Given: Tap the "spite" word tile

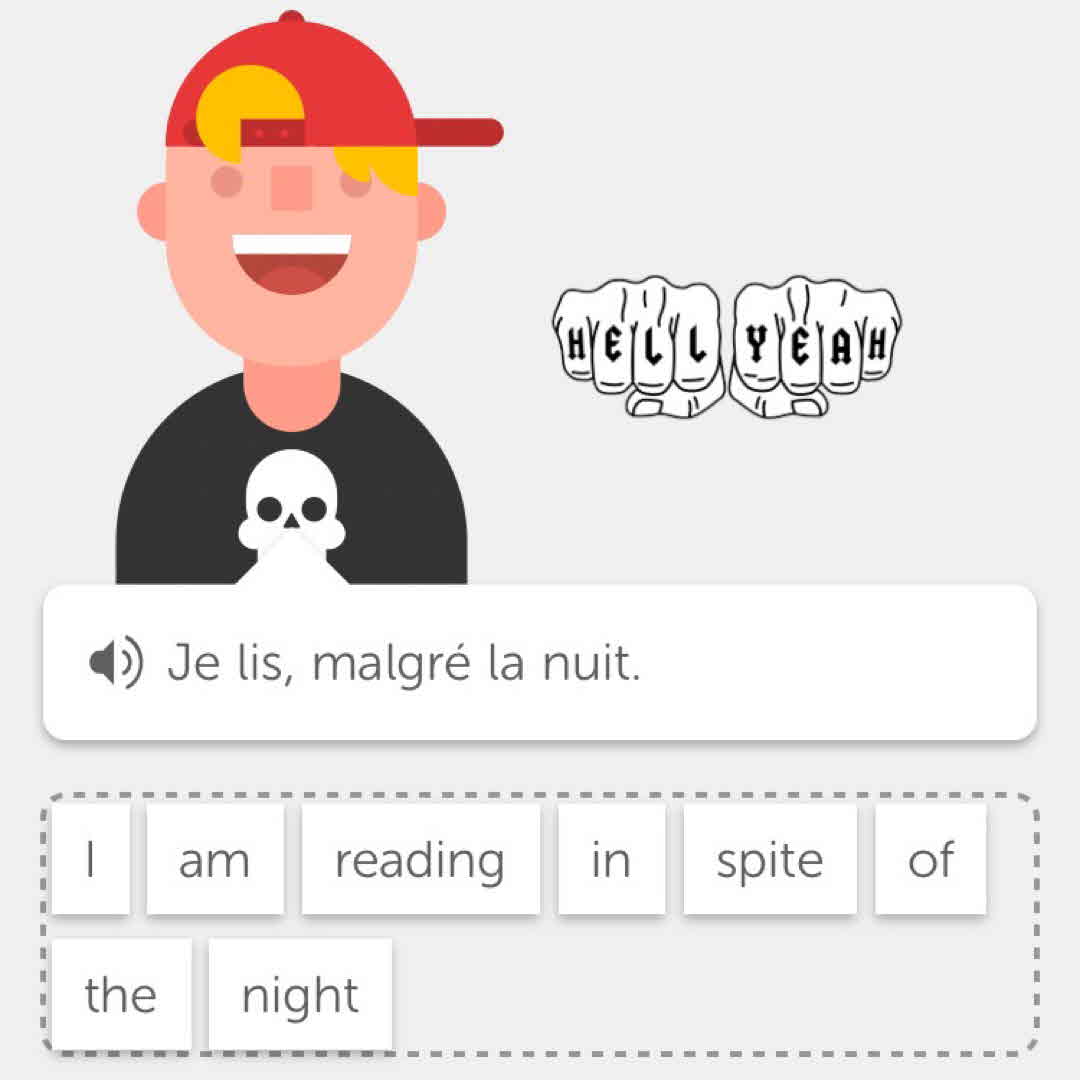Looking at the screenshot, I should [x=770, y=859].
